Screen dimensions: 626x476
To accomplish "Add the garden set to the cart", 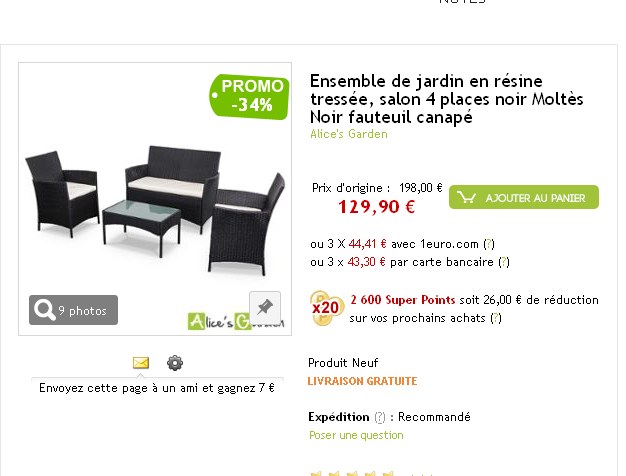I will coord(523,198).
